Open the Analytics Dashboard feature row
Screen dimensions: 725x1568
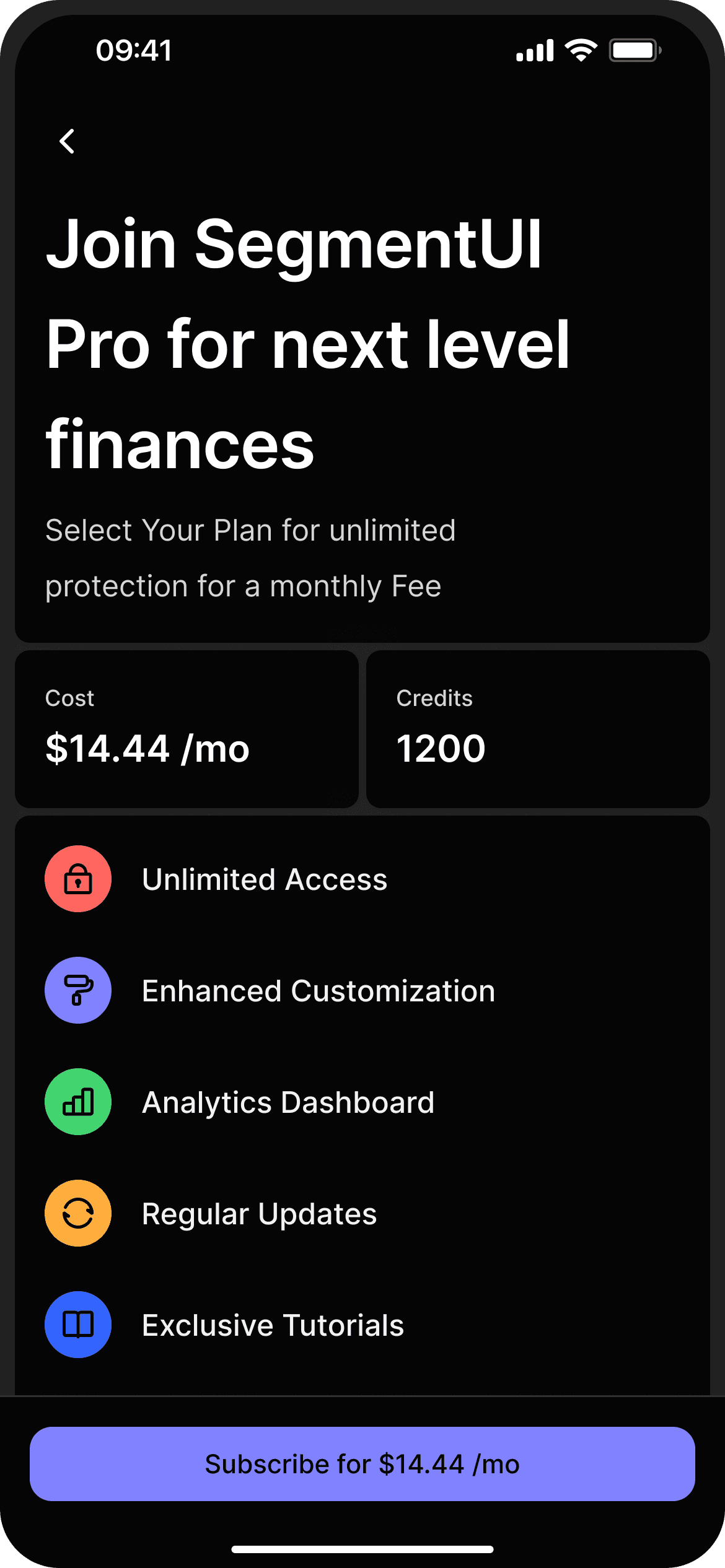(x=288, y=1102)
